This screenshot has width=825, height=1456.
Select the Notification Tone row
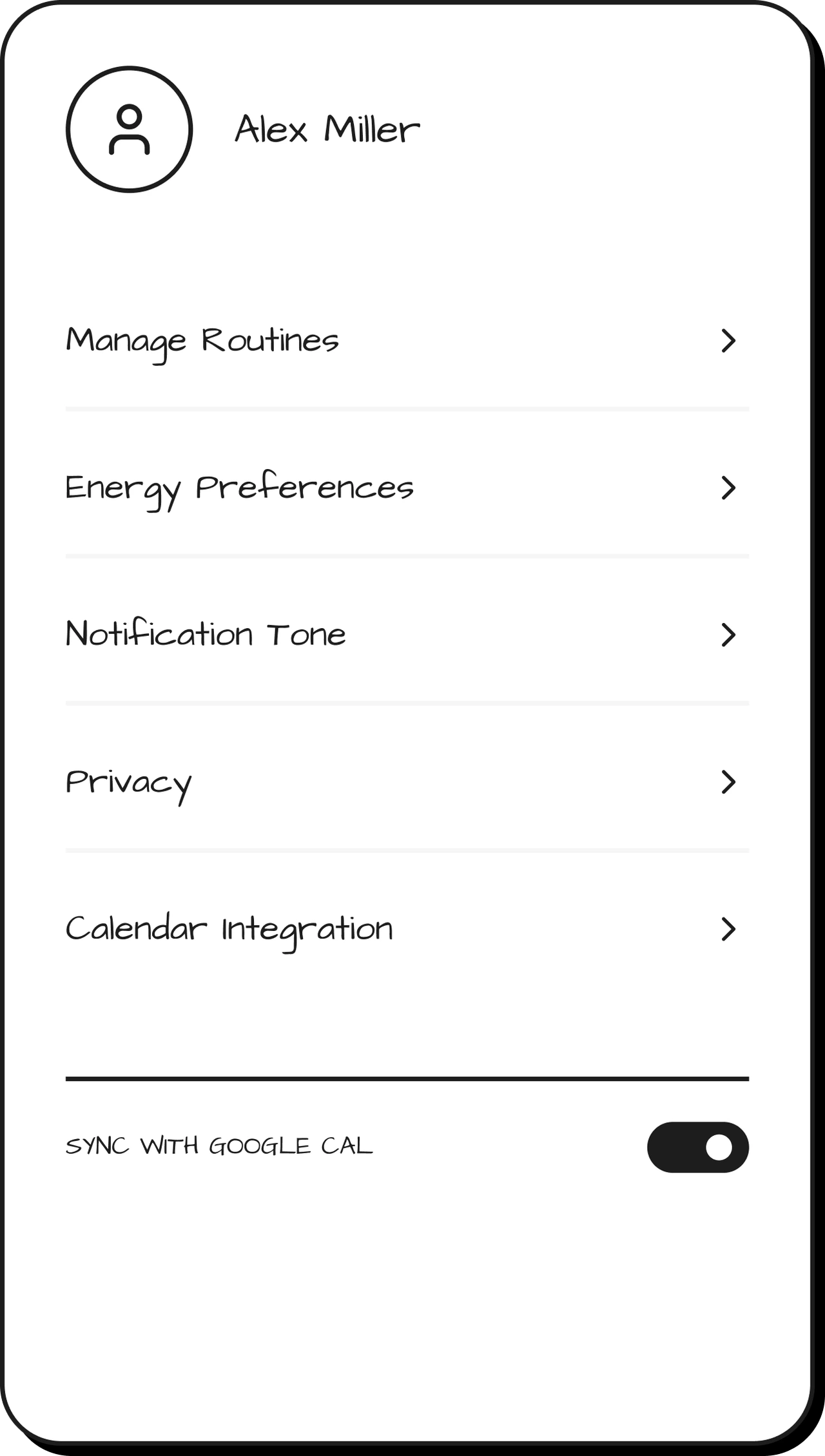pos(406,635)
